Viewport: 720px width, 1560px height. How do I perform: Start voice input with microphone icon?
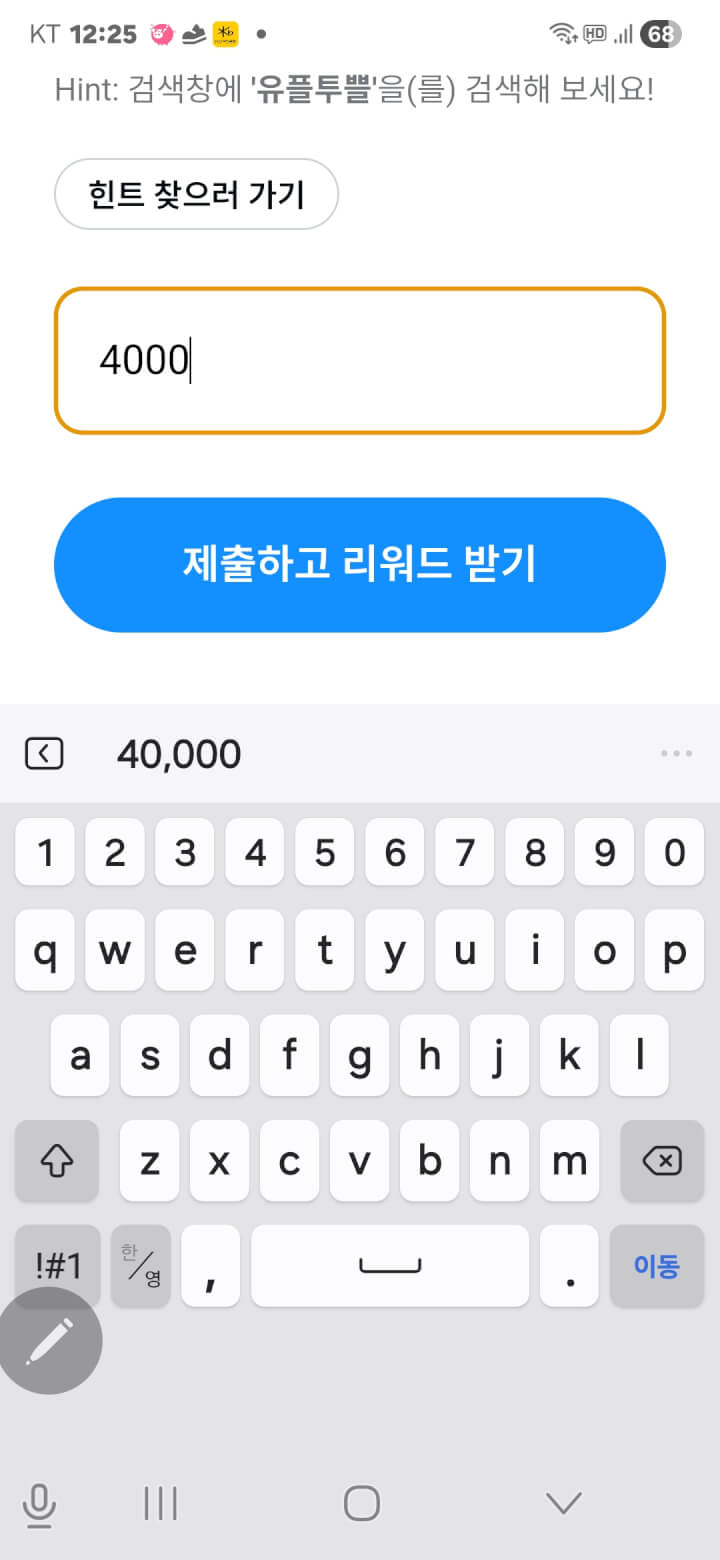[39, 1504]
